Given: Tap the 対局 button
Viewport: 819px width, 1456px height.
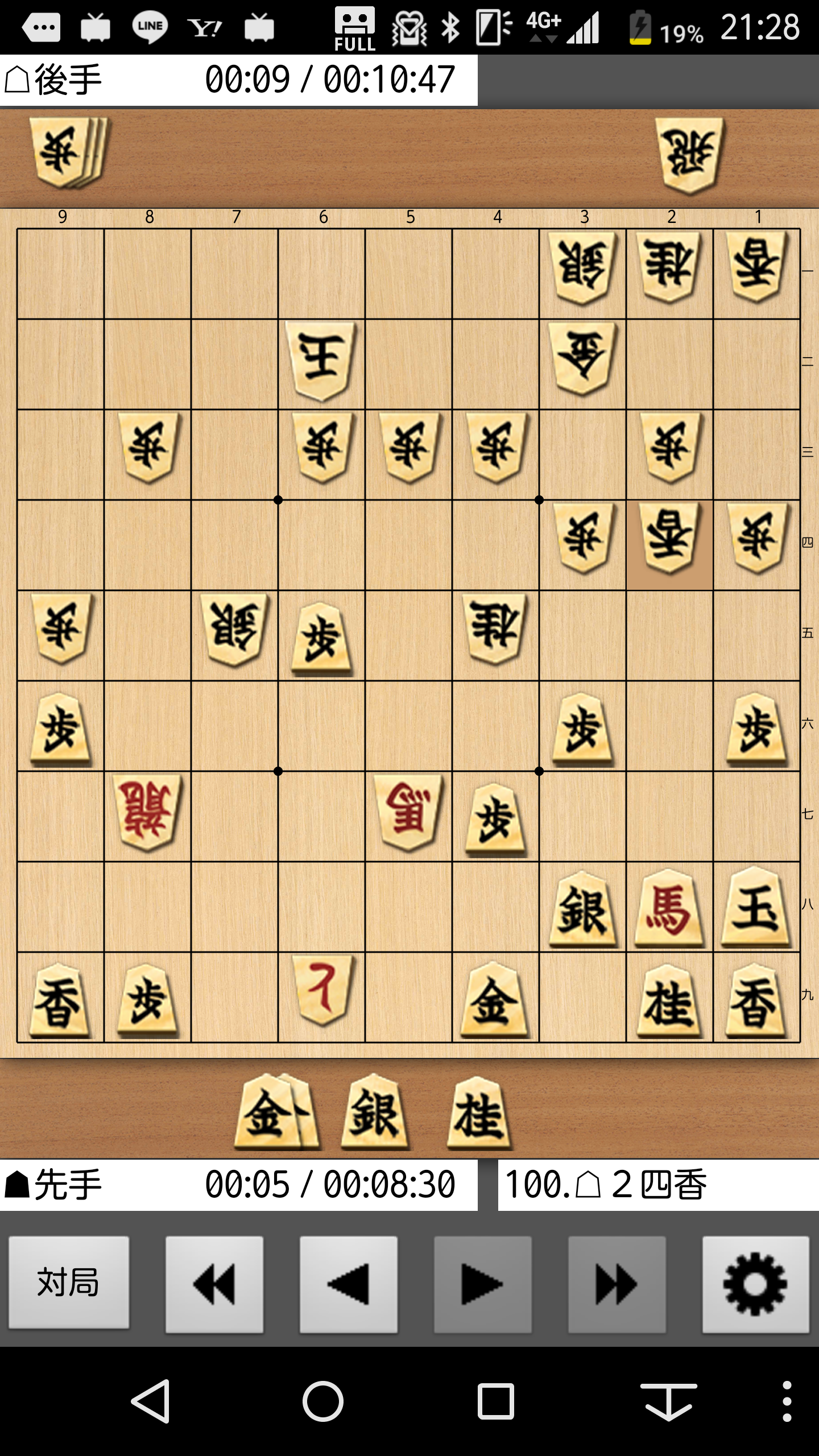Looking at the screenshot, I should 69,1283.
